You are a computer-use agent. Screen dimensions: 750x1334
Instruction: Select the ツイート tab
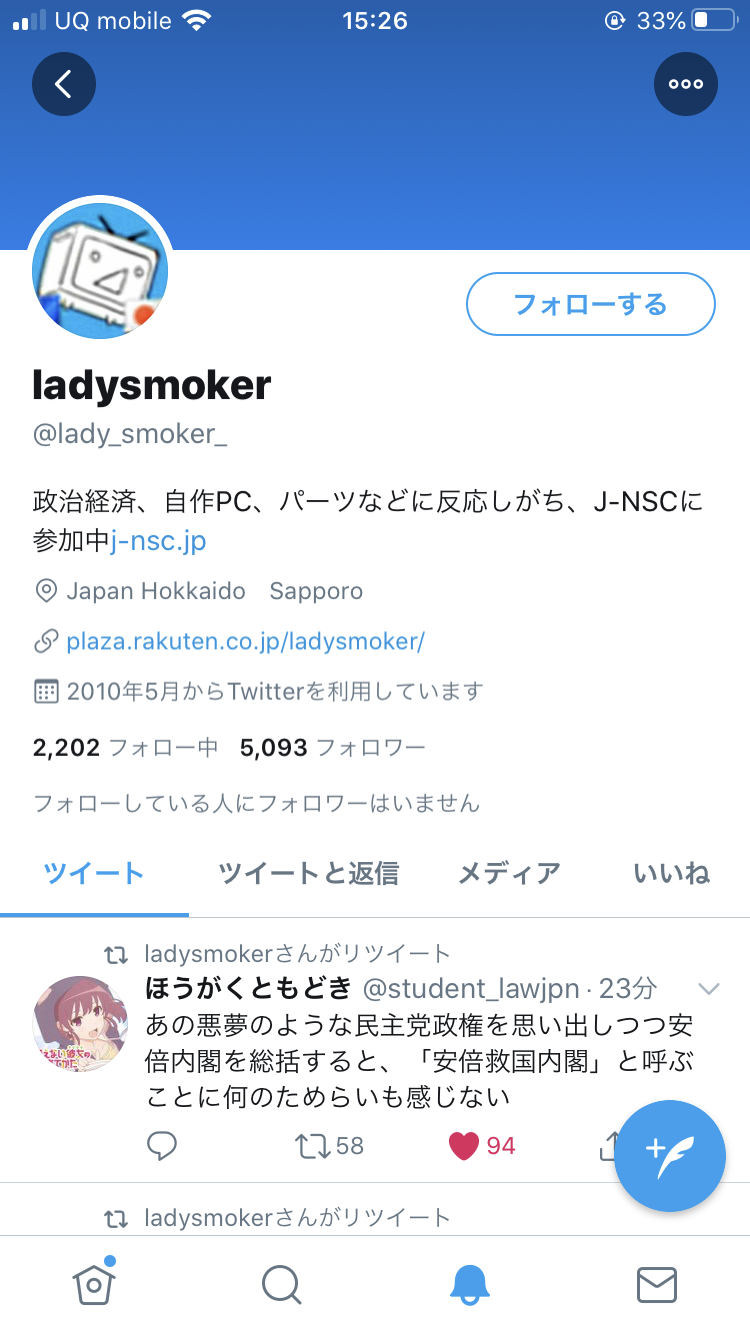click(94, 873)
